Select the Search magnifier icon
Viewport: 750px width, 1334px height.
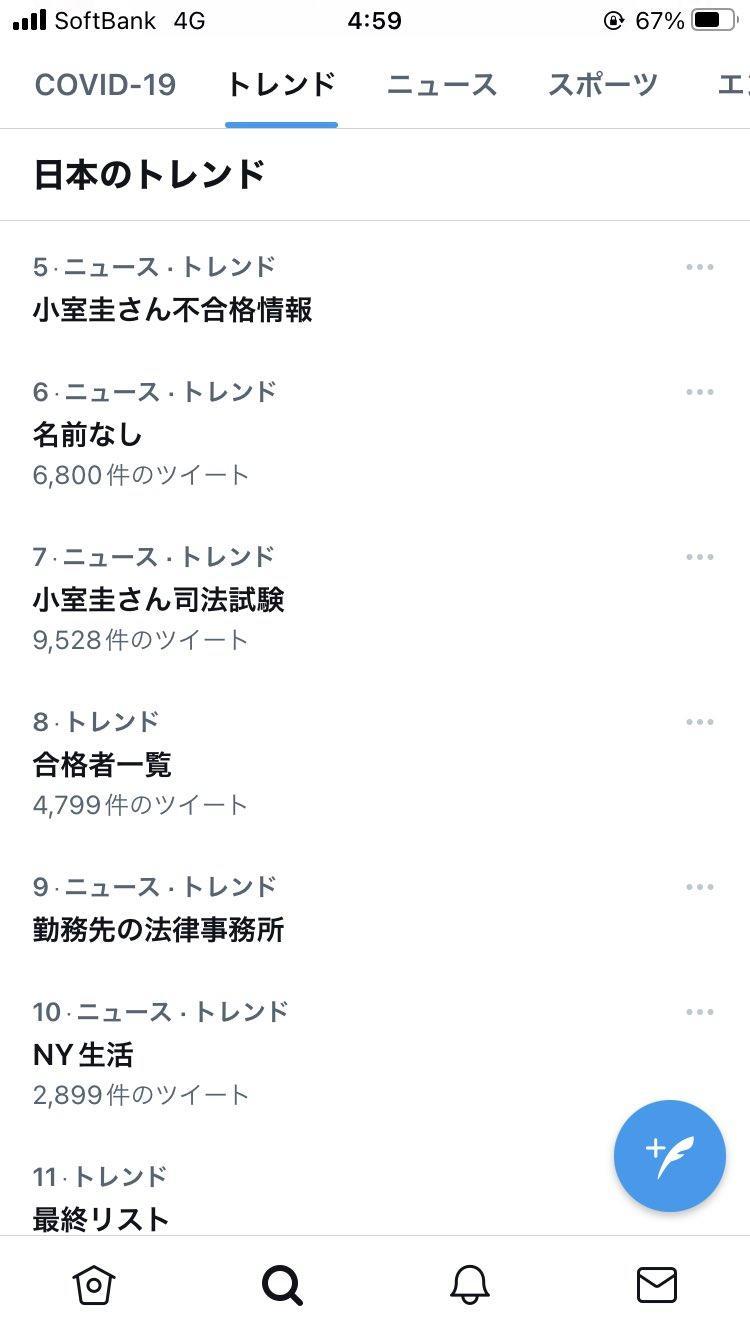click(281, 1287)
